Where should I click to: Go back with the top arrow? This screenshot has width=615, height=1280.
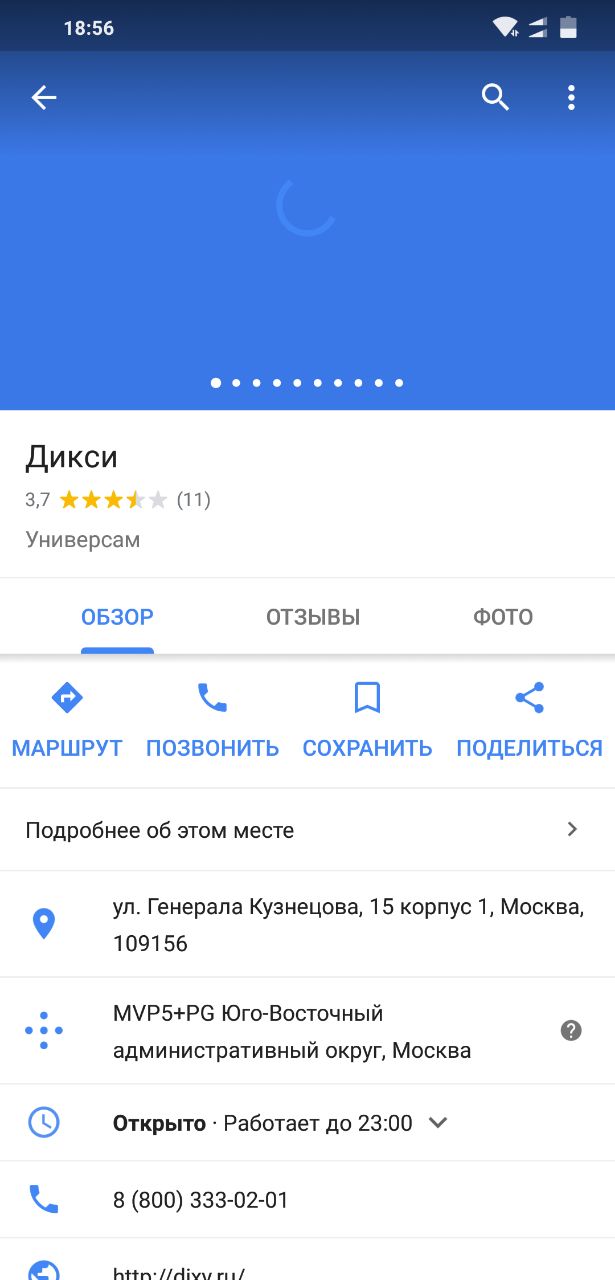point(44,97)
